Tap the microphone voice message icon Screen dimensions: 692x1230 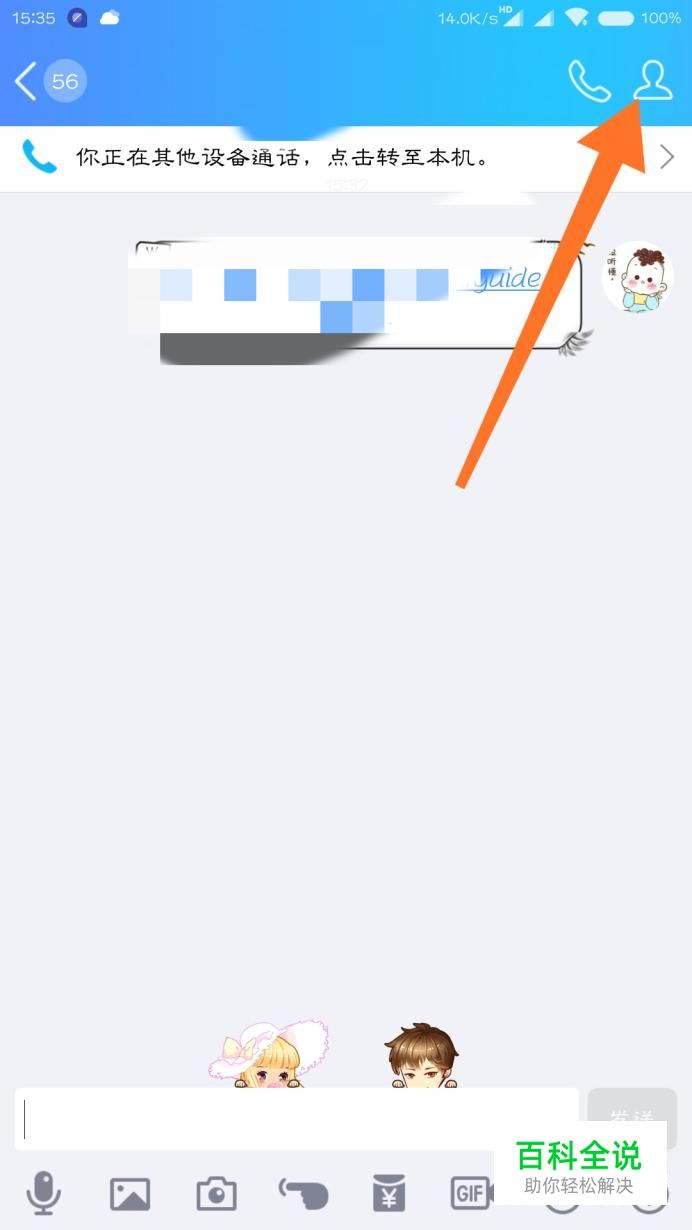43,1193
